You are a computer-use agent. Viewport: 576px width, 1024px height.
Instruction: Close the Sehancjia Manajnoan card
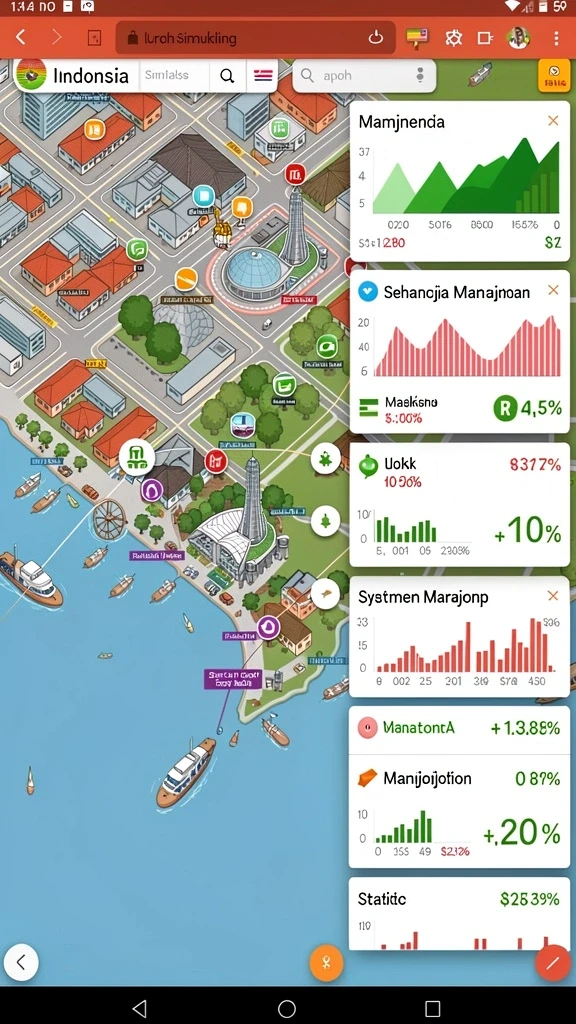point(553,290)
